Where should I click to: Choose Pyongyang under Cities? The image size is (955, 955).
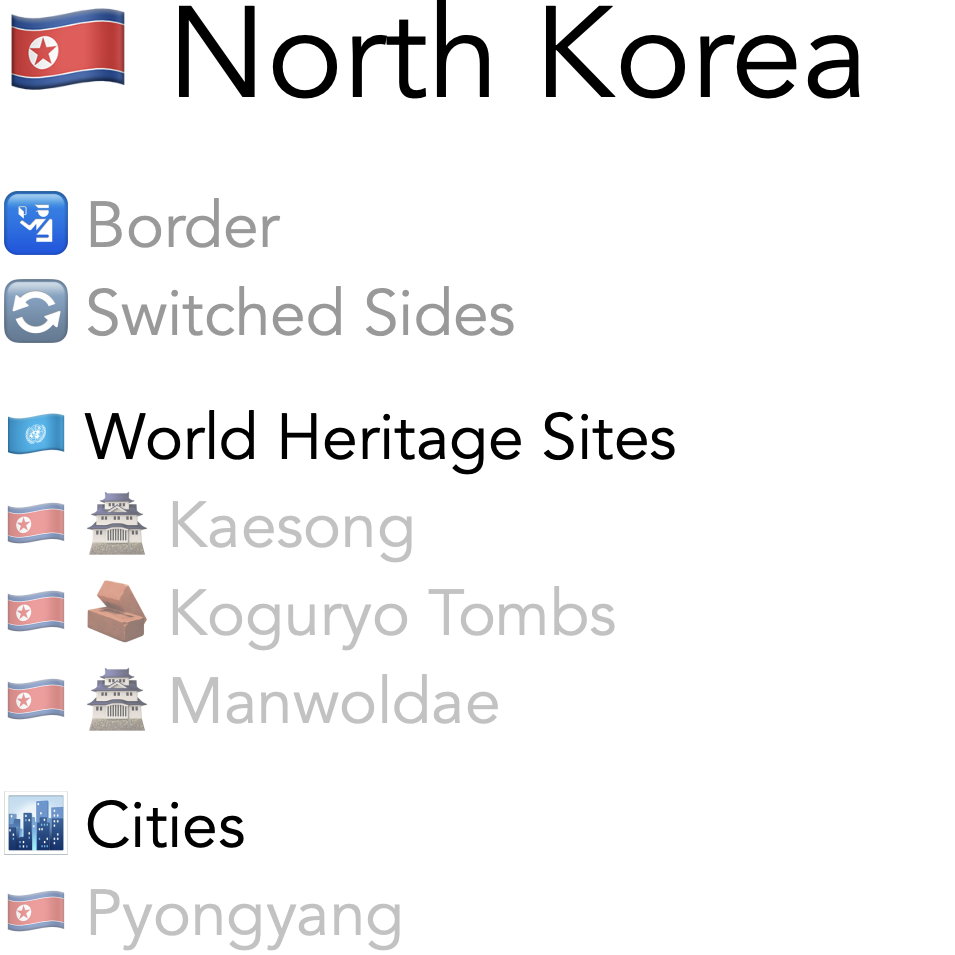click(x=244, y=915)
